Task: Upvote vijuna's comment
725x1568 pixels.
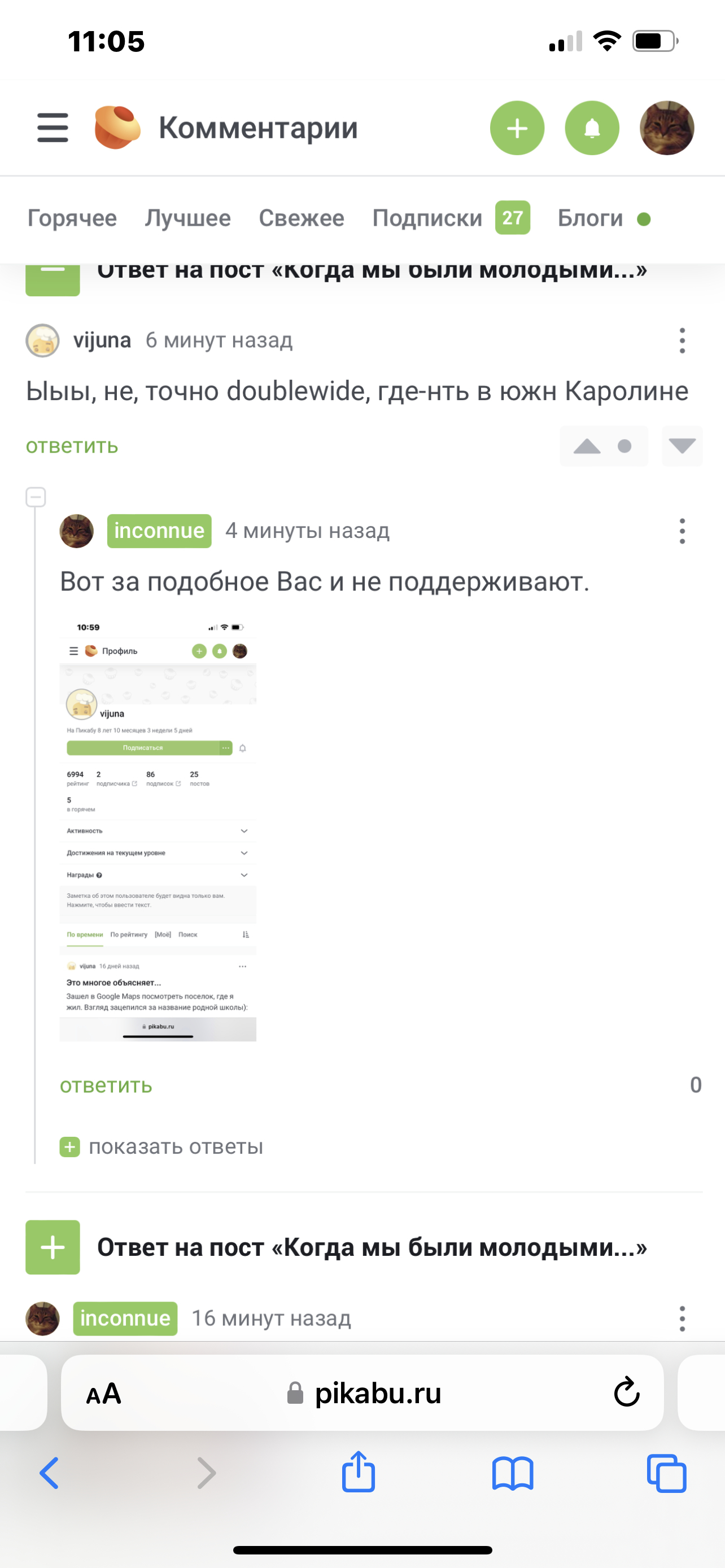Action: [x=587, y=446]
